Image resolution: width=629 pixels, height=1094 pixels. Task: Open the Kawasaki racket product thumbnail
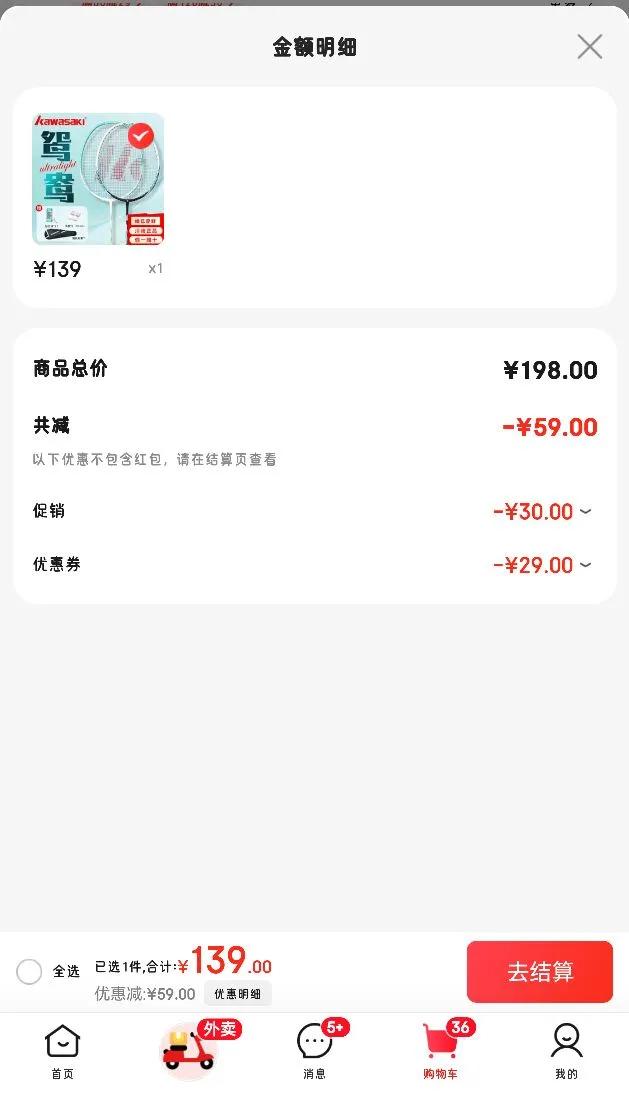[x=98, y=179]
